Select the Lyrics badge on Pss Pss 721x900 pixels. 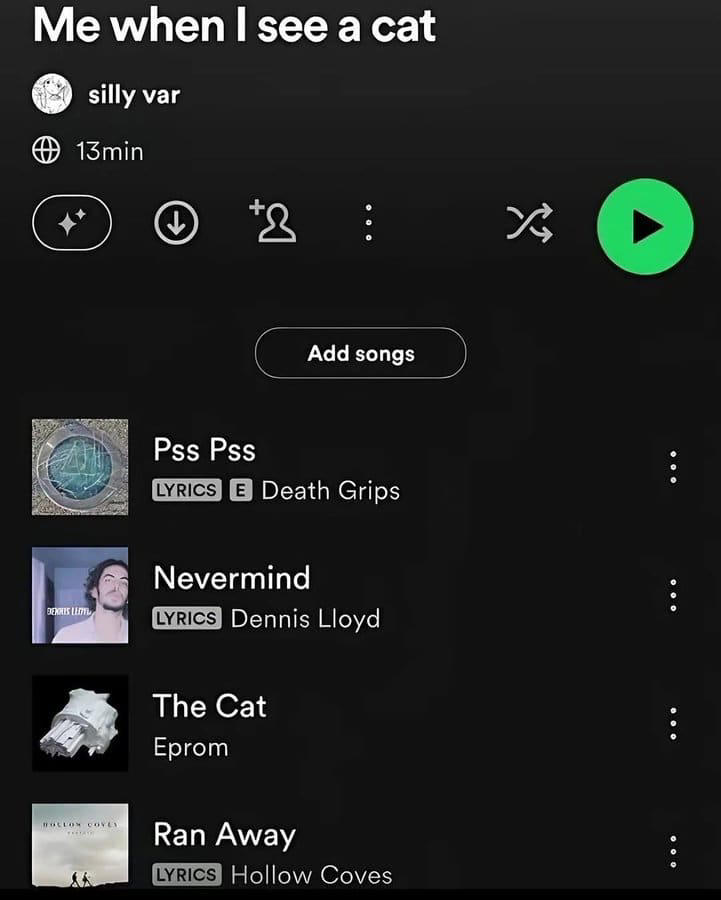185,490
